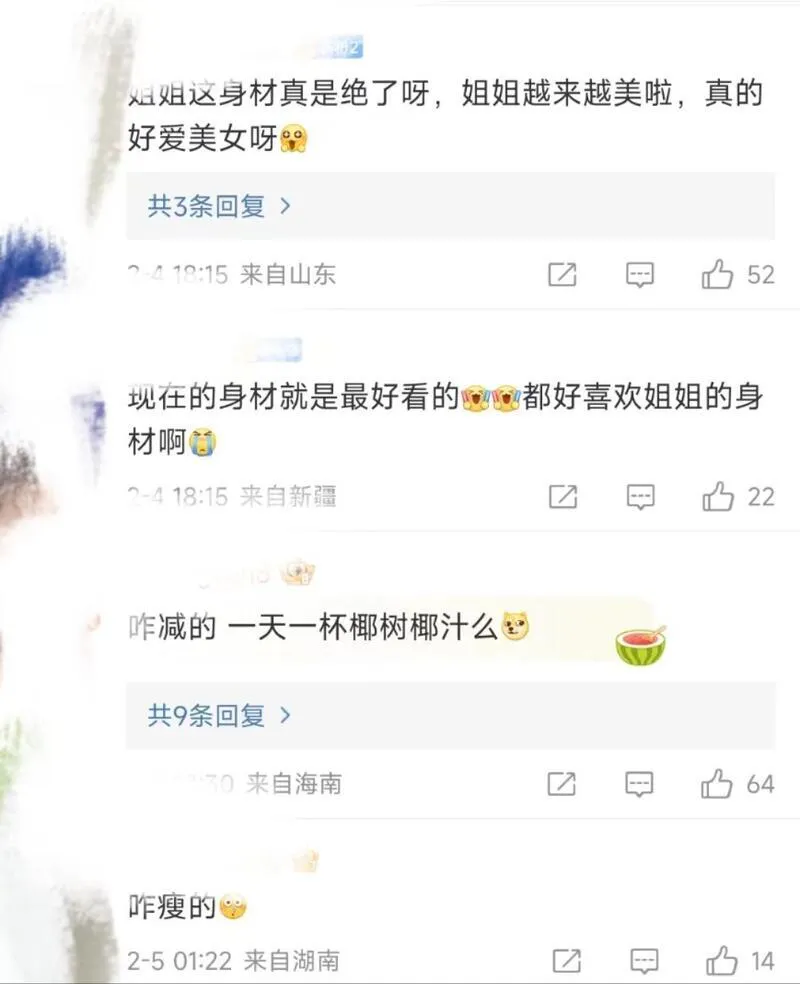Reply to the comment from 海南
This screenshot has width=800, height=984.
pos(640,784)
